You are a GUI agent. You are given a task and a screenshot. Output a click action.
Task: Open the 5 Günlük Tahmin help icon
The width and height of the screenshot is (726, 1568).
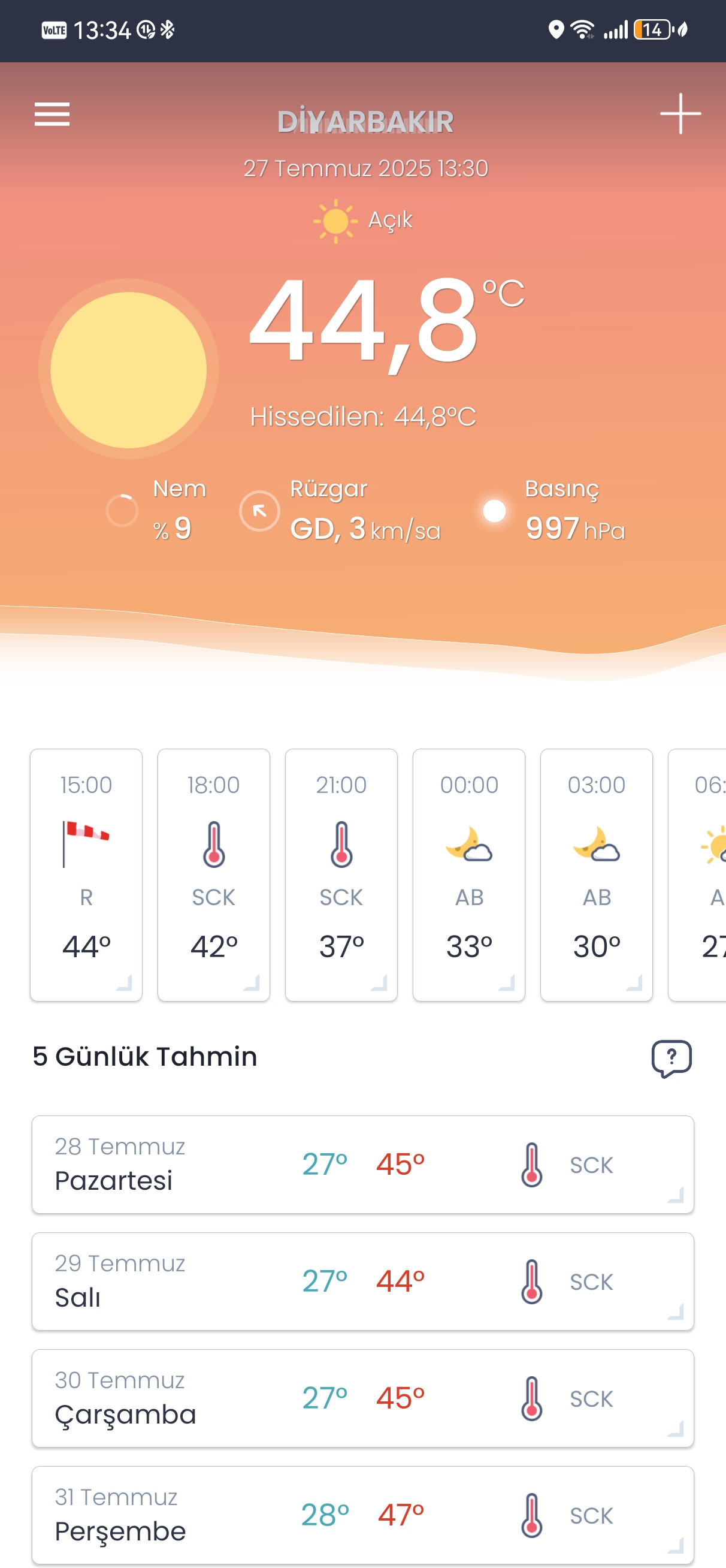pyautogui.click(x=671, y=1058)
